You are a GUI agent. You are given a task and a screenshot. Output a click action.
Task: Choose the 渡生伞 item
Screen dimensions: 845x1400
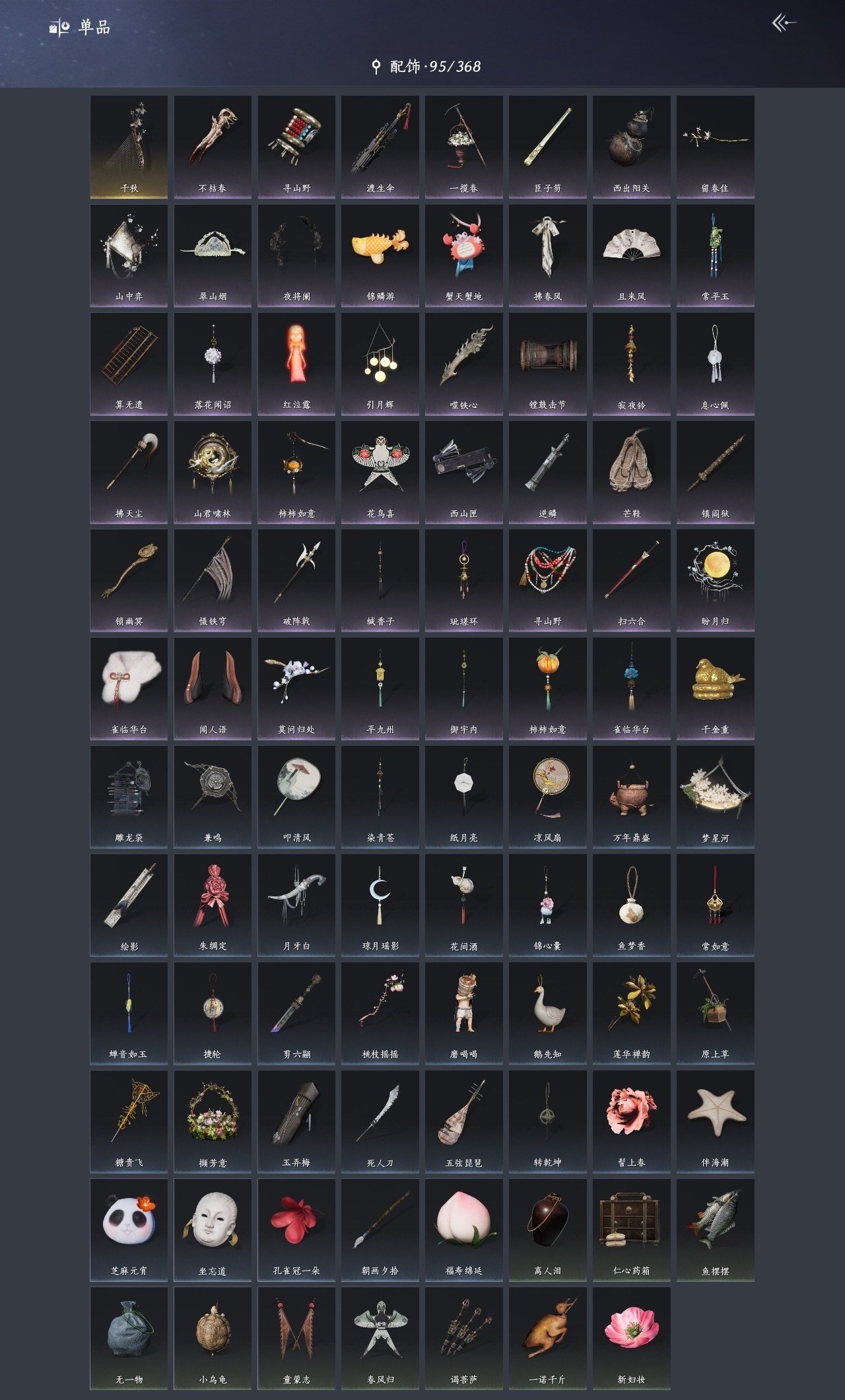[380, 147]
